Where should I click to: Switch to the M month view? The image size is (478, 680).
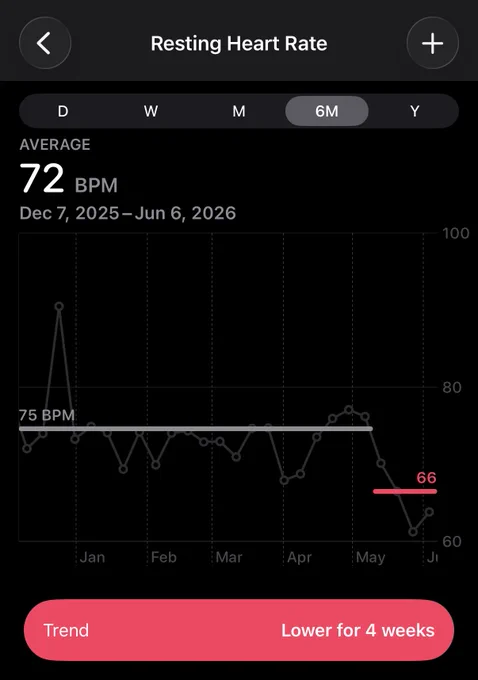click(239, 111)
